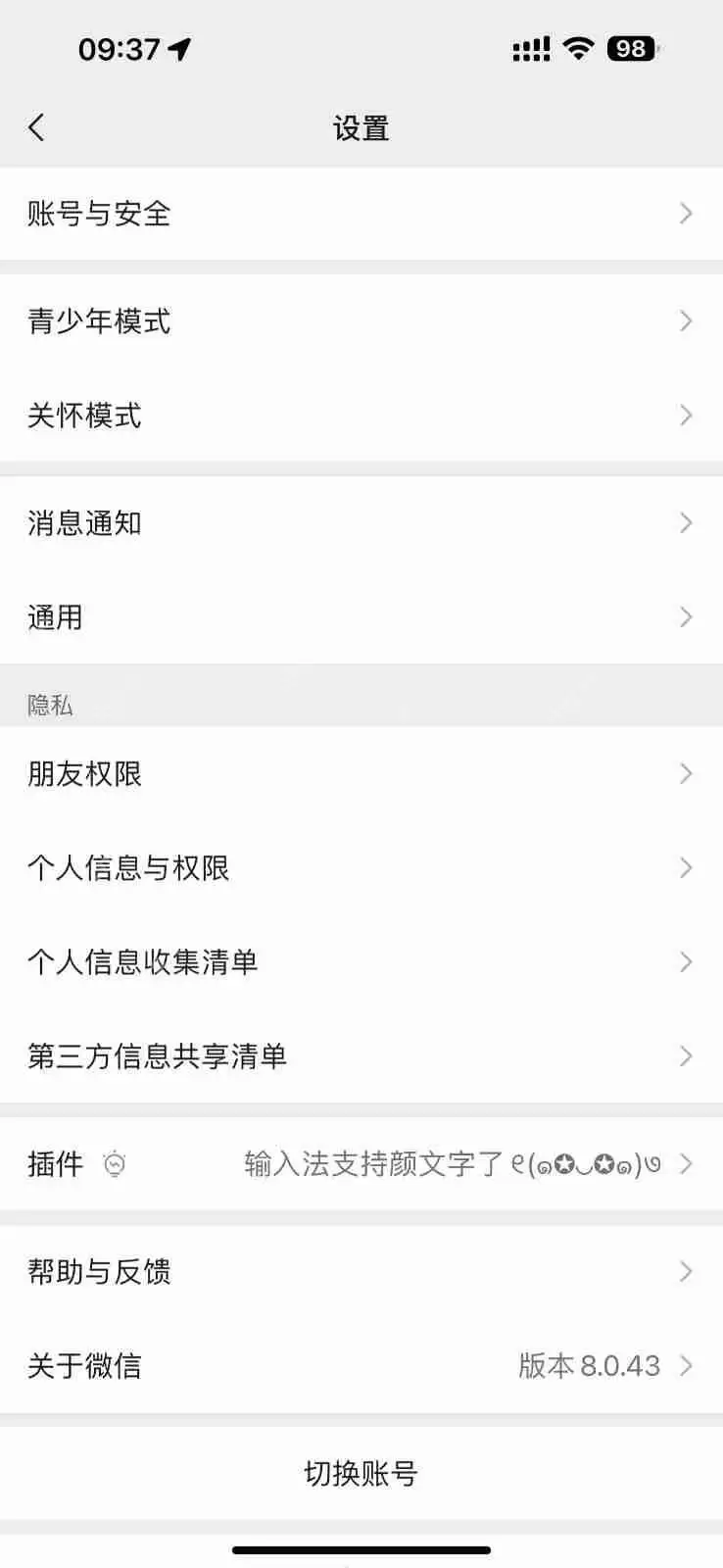Screen dimensions: 723x1568
Task: Enable 青少年模式 teen mode
Action: pos(361,320)
